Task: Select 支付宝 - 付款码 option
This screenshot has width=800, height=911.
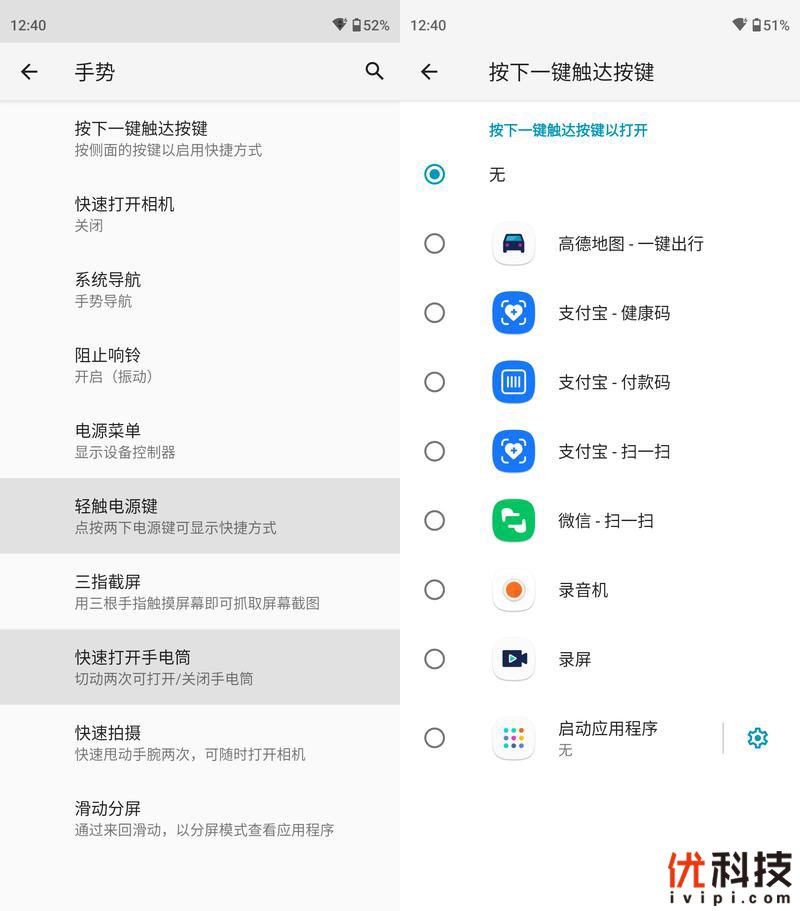Action: coord(434,382)
